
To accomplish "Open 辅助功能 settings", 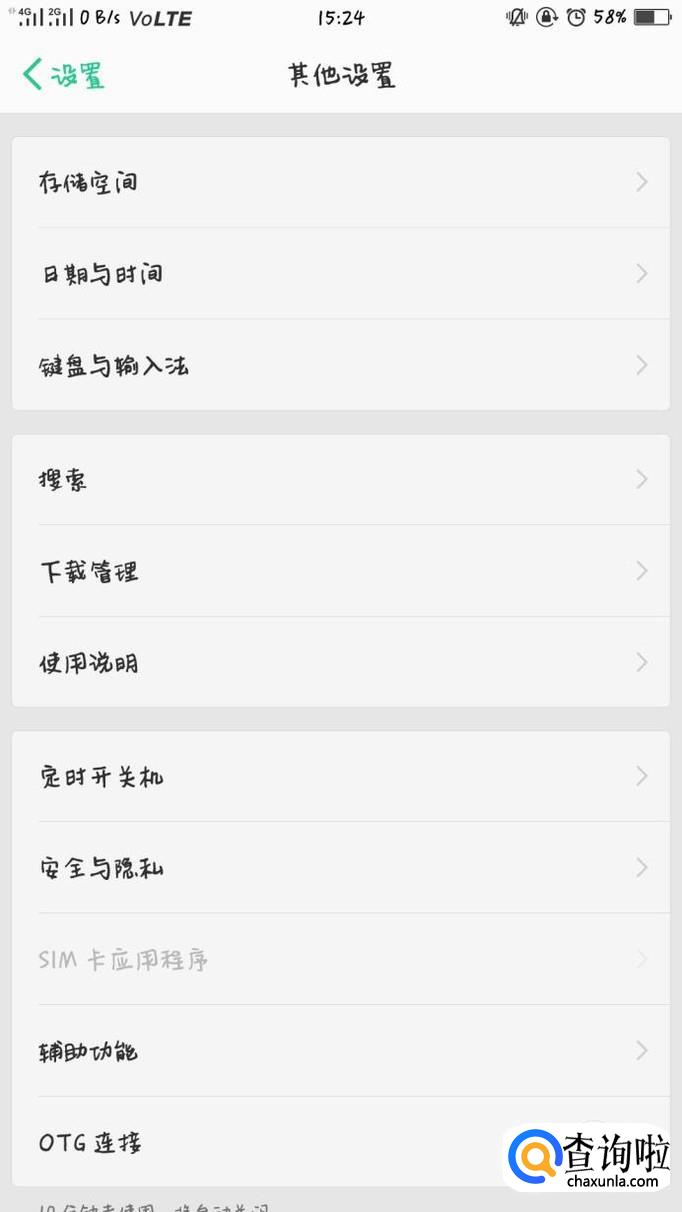I will click(x=340, y=1050).
